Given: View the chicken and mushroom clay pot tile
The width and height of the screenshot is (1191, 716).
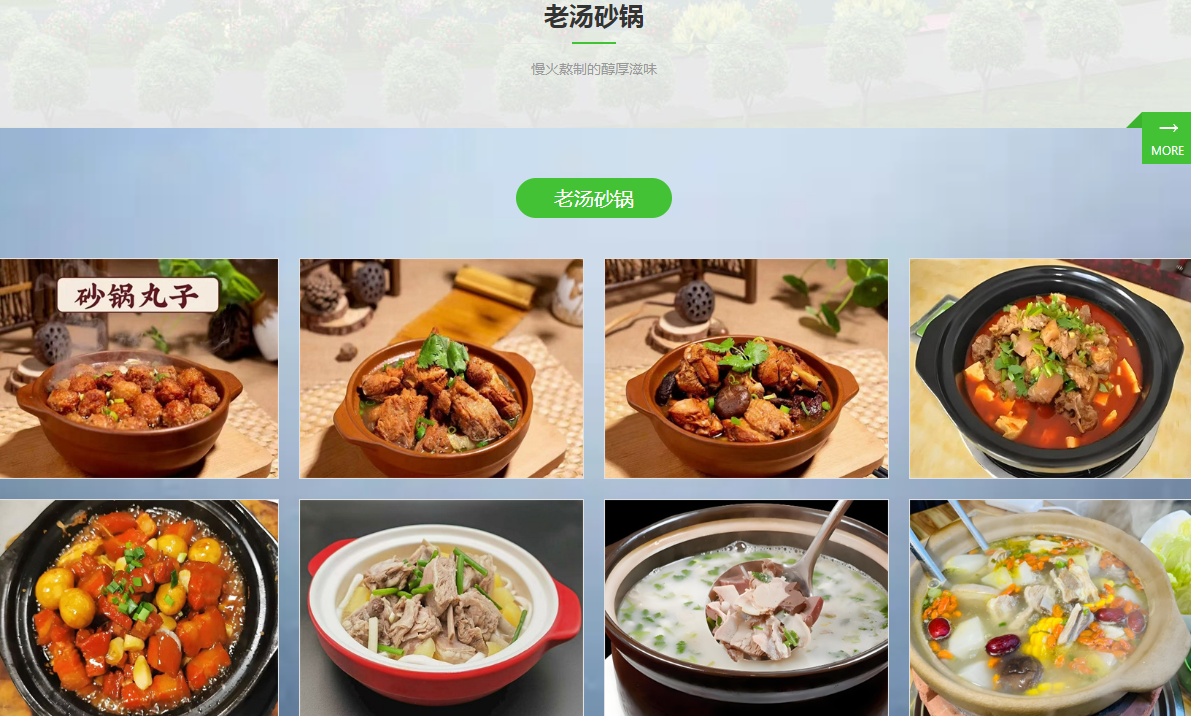Looking at the screenshot, I should click(746, 368).
